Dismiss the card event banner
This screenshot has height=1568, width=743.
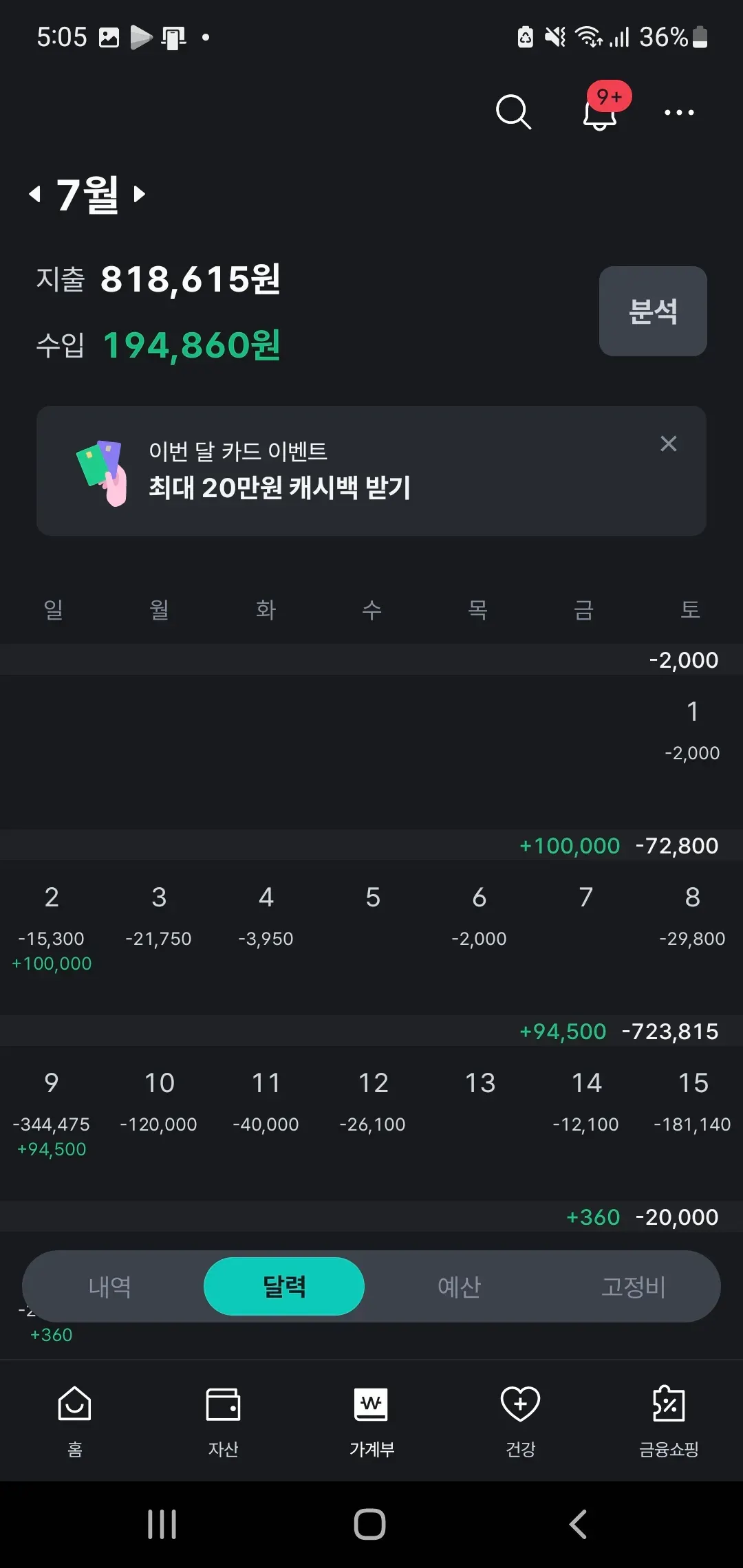click(668, 444)
